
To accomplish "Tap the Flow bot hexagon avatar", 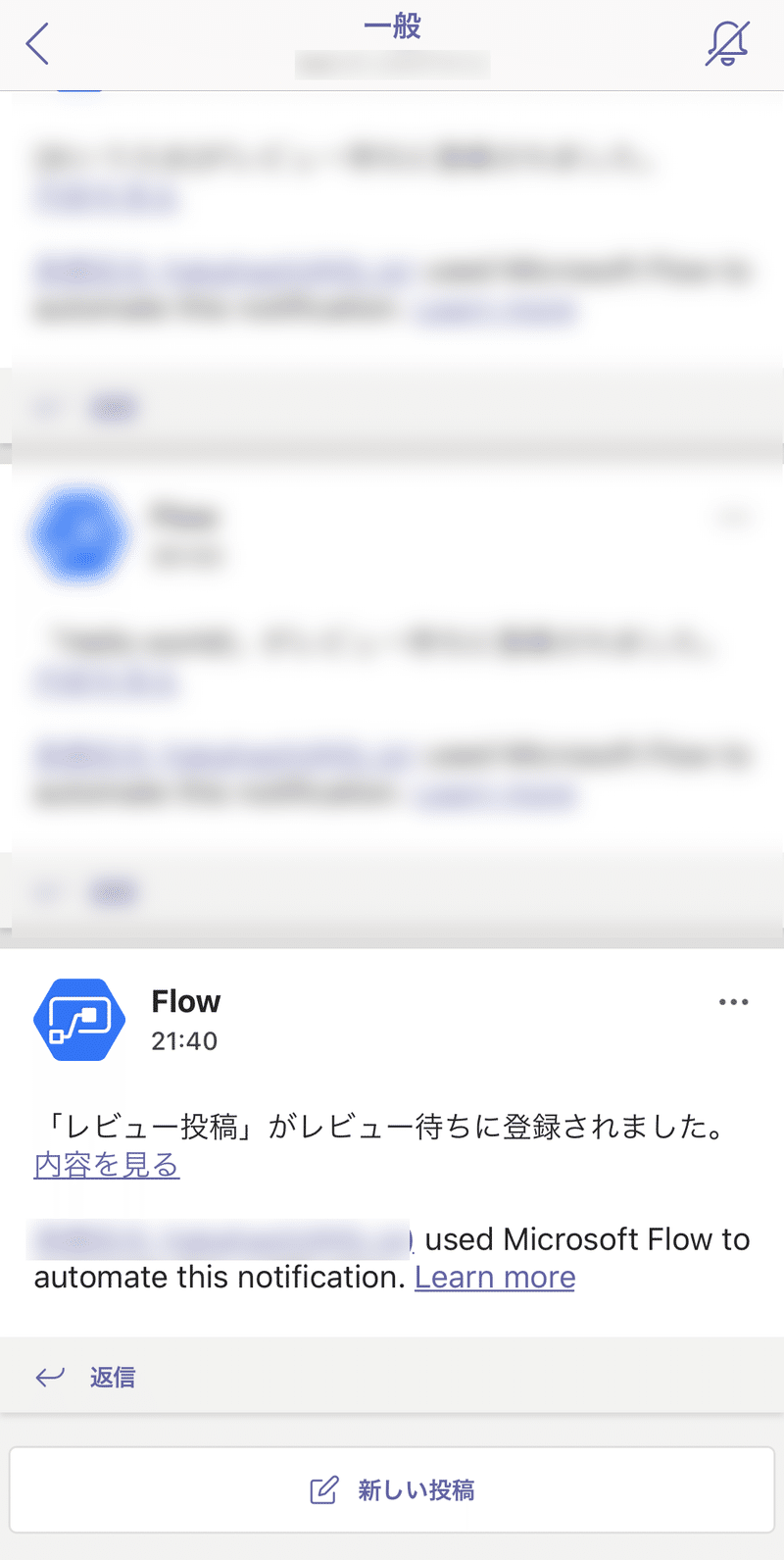I will point(78,1020).
